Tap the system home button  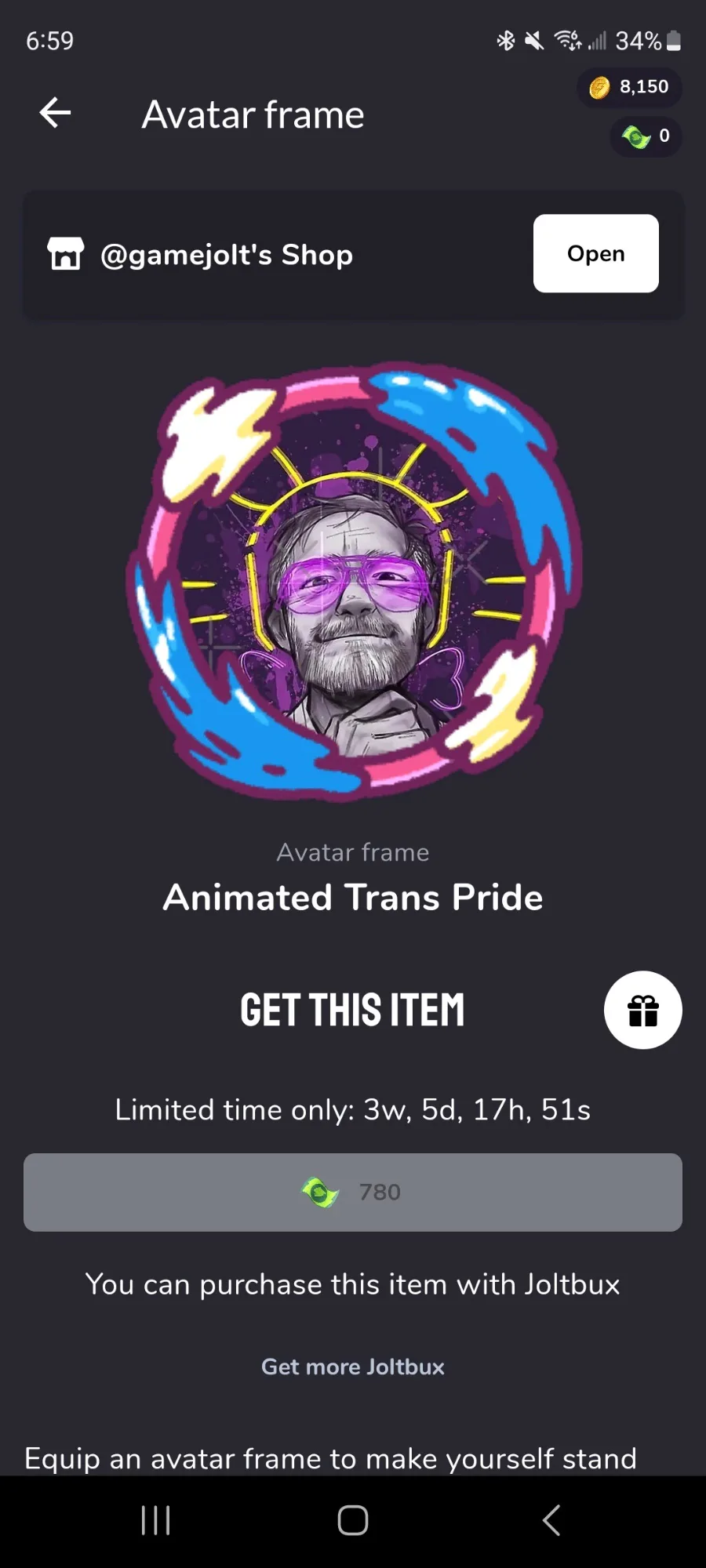(353, 1520)
